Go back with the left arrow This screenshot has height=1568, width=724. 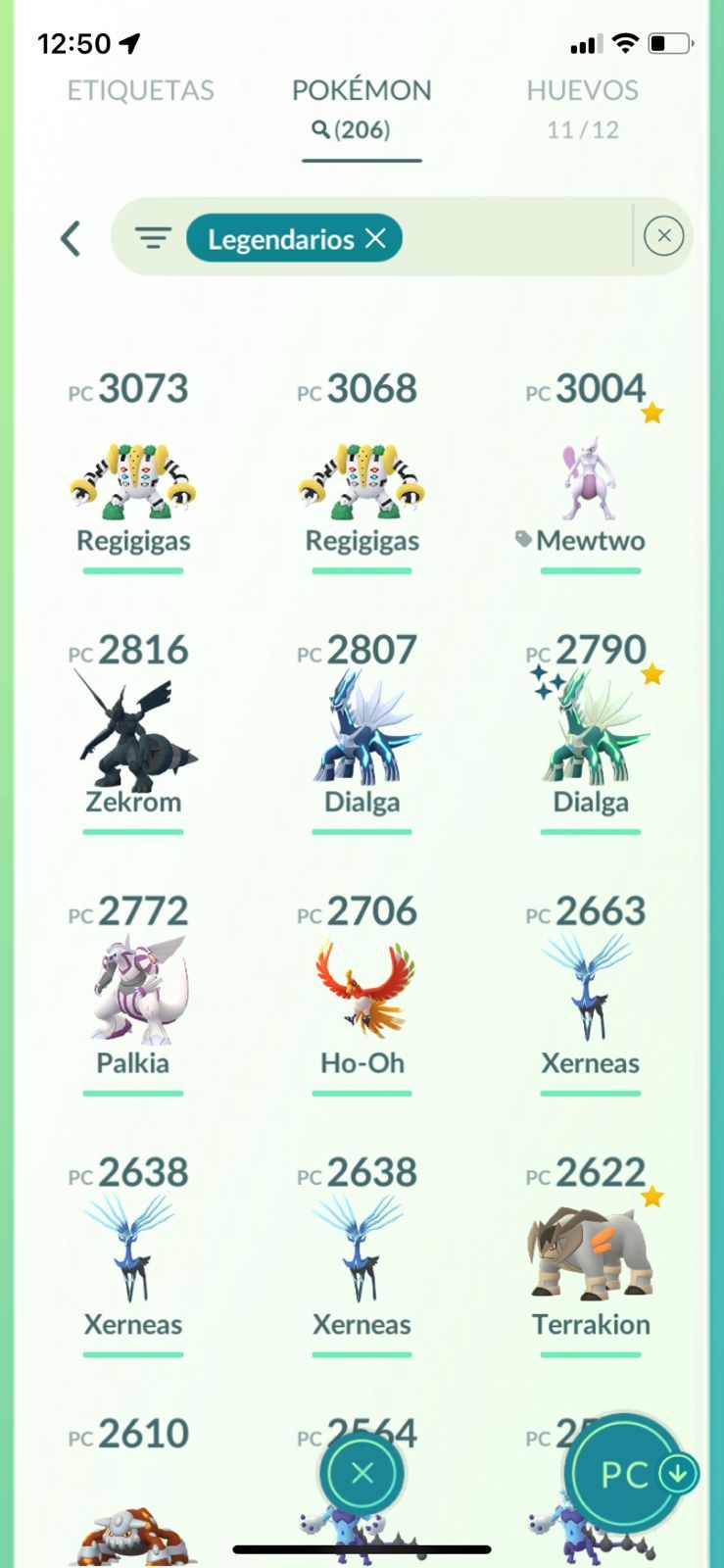(x=71, y=238)
